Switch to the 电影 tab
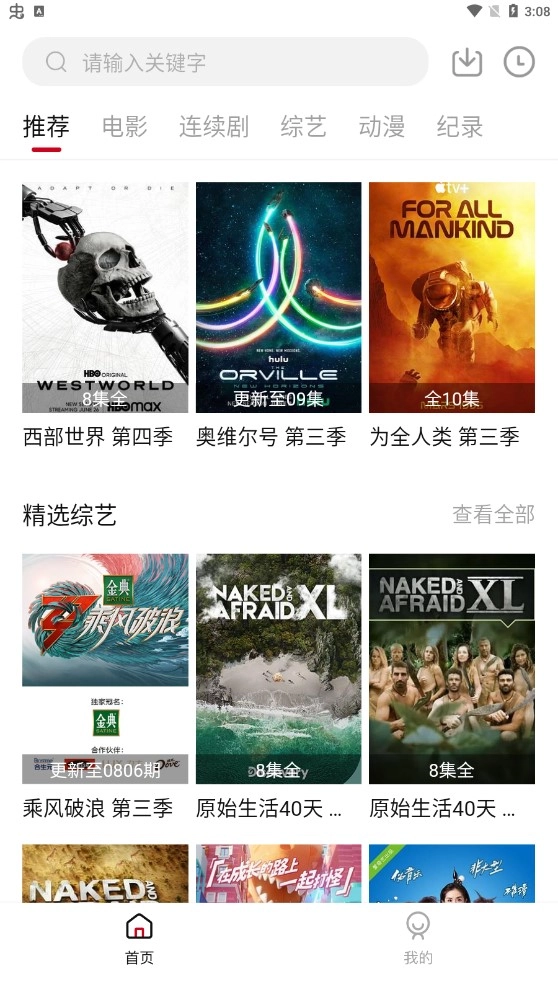 point(125,127)
